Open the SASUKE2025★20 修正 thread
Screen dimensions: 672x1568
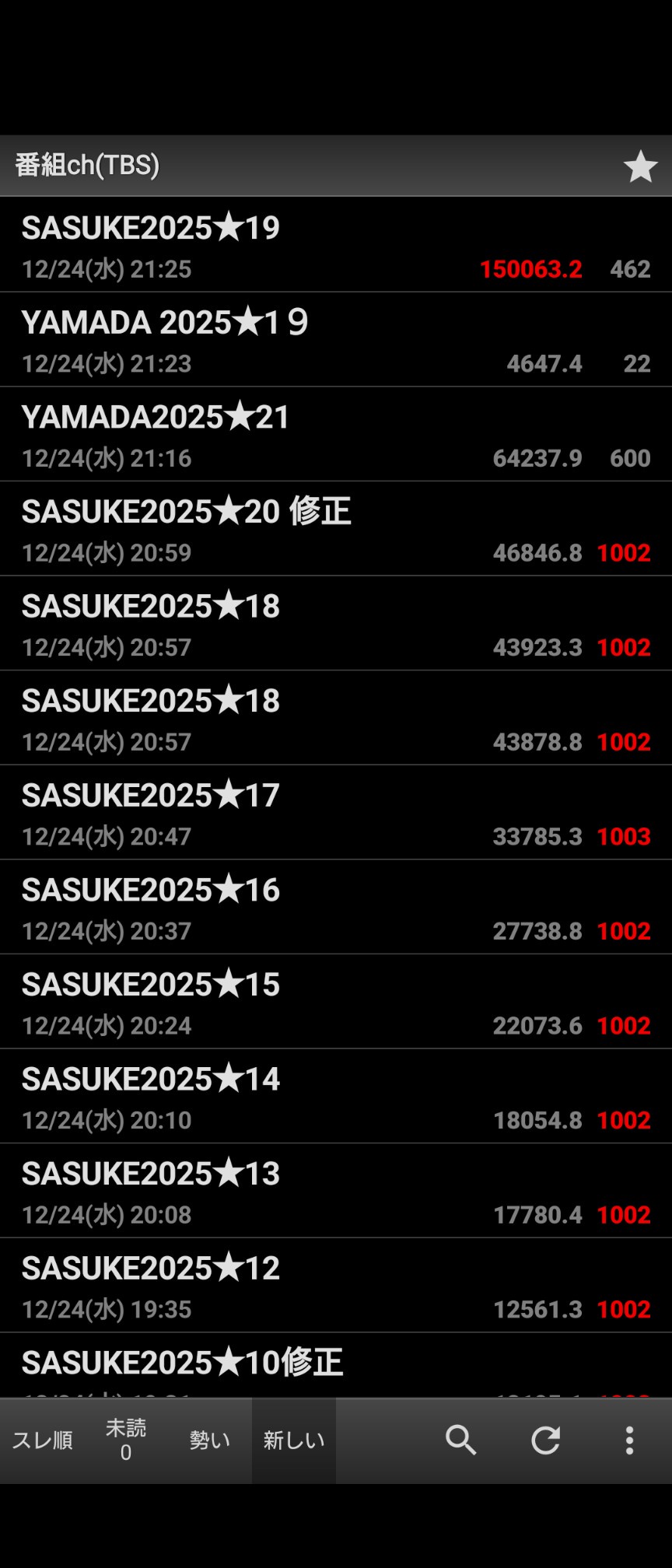tap(336, 529)
